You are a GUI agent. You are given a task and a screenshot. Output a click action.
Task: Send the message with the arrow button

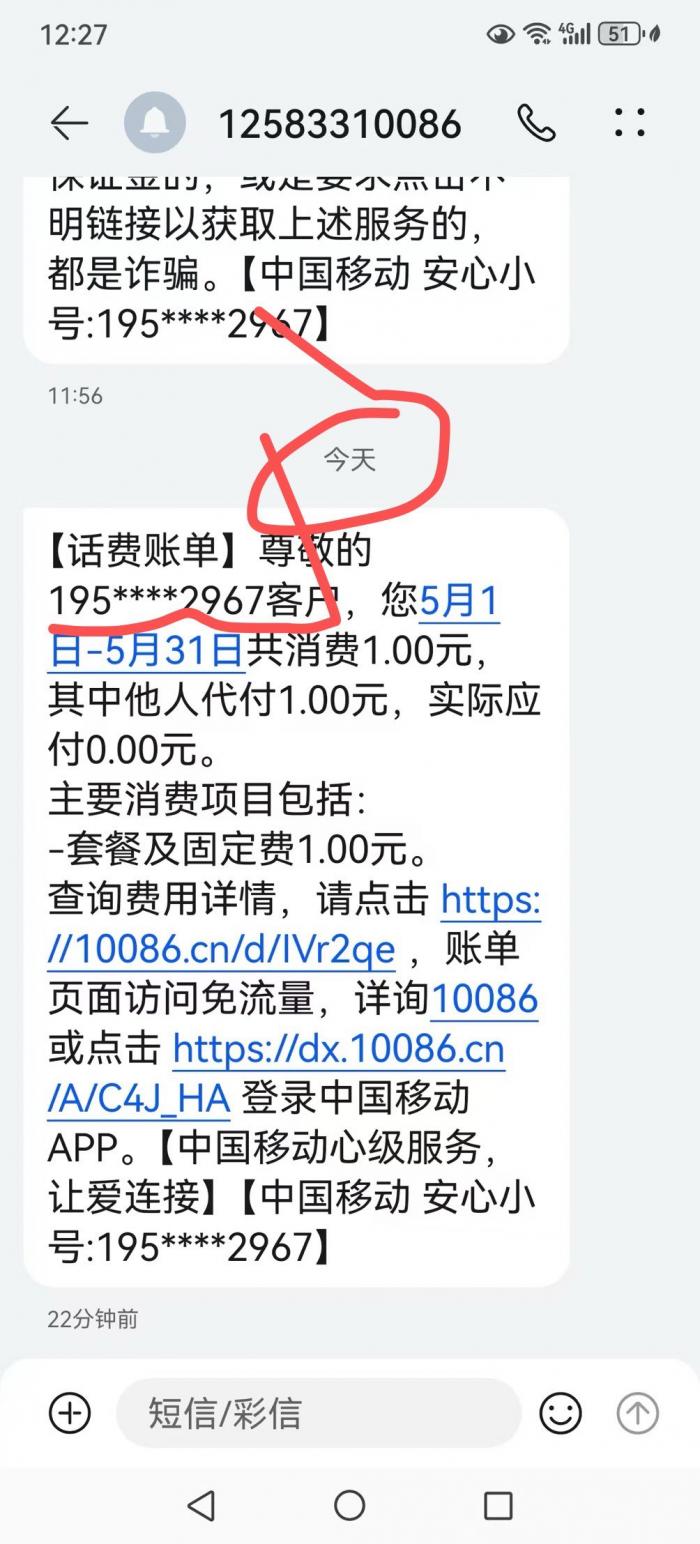point(637,1413)
